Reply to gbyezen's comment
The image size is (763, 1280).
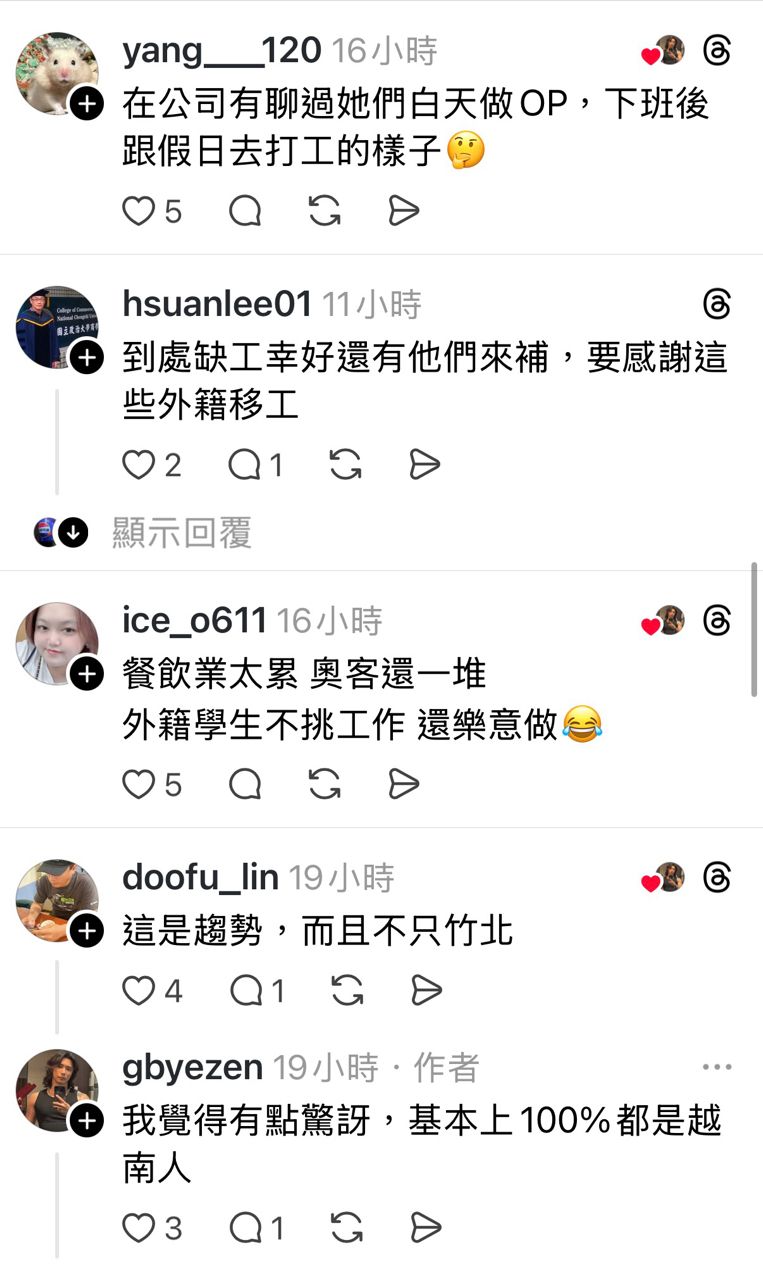tap(247, 1228)
